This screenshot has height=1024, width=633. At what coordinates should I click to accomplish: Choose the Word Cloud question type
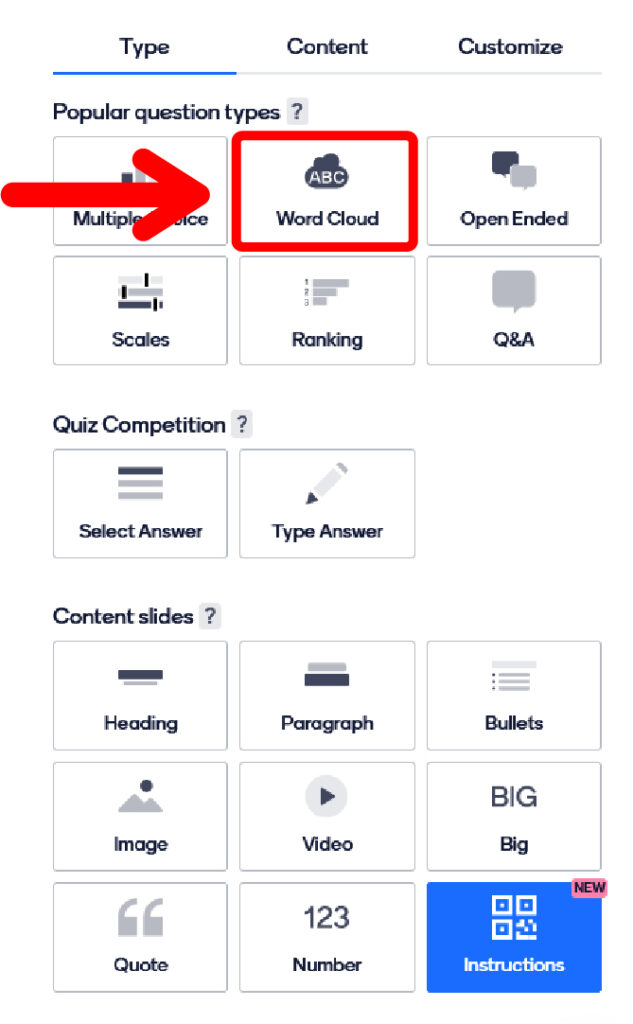[x=327, y=192]
